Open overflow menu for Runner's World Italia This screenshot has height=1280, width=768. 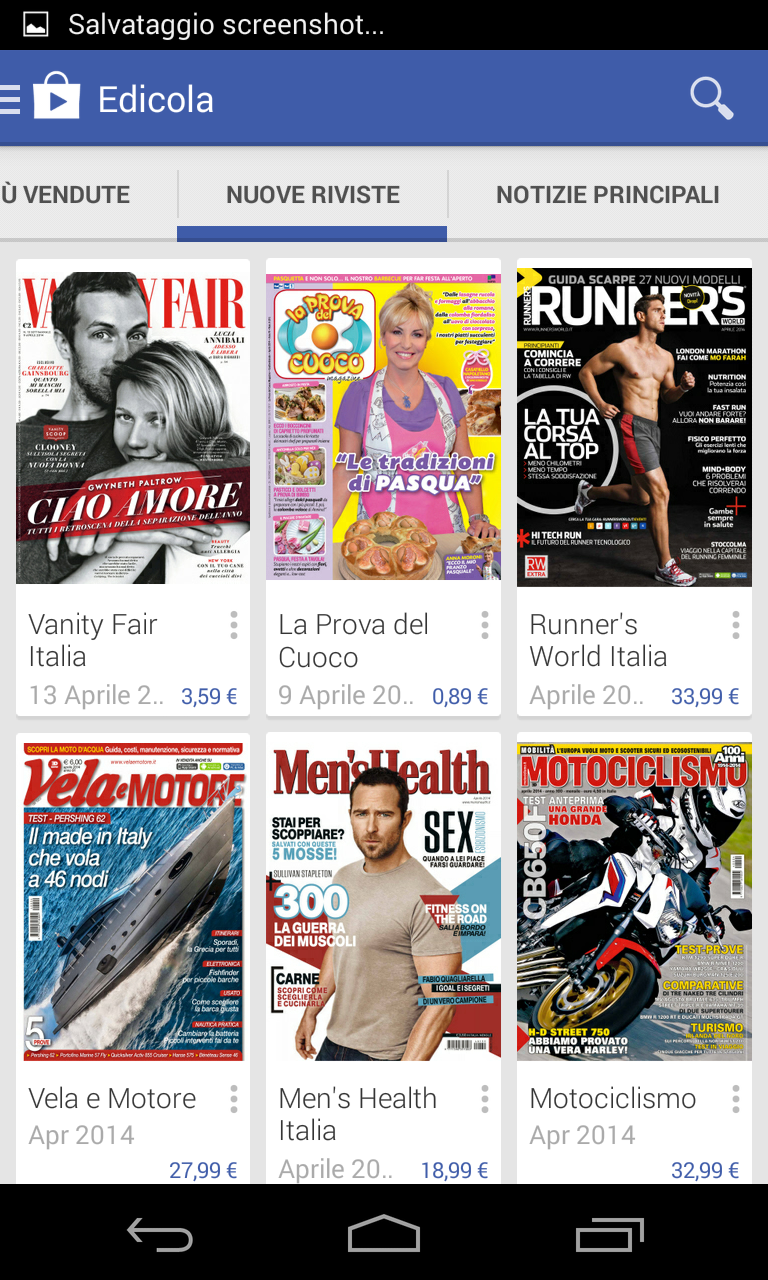click(x=736, y=625)
